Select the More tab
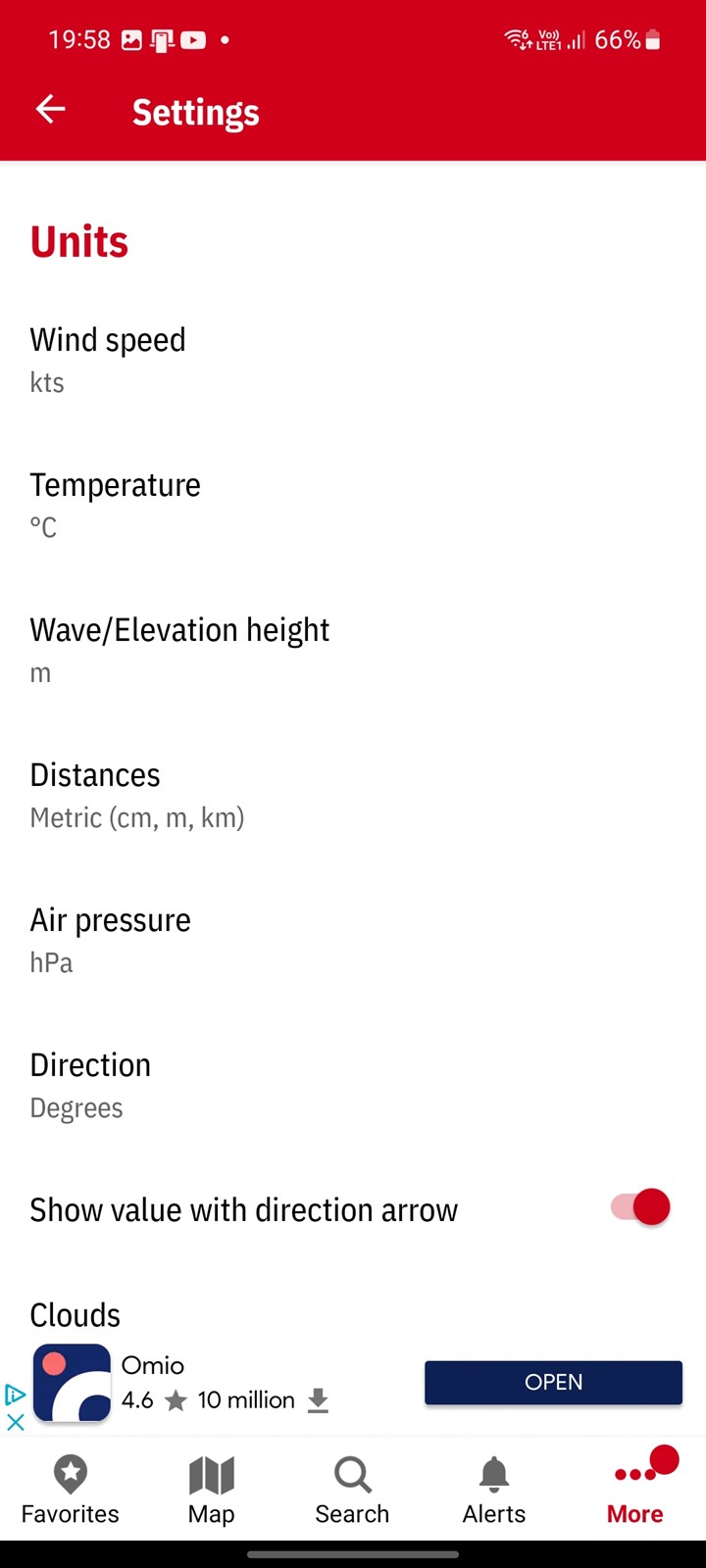Viewport: 706px width, 1568px height. point(635,1490)
